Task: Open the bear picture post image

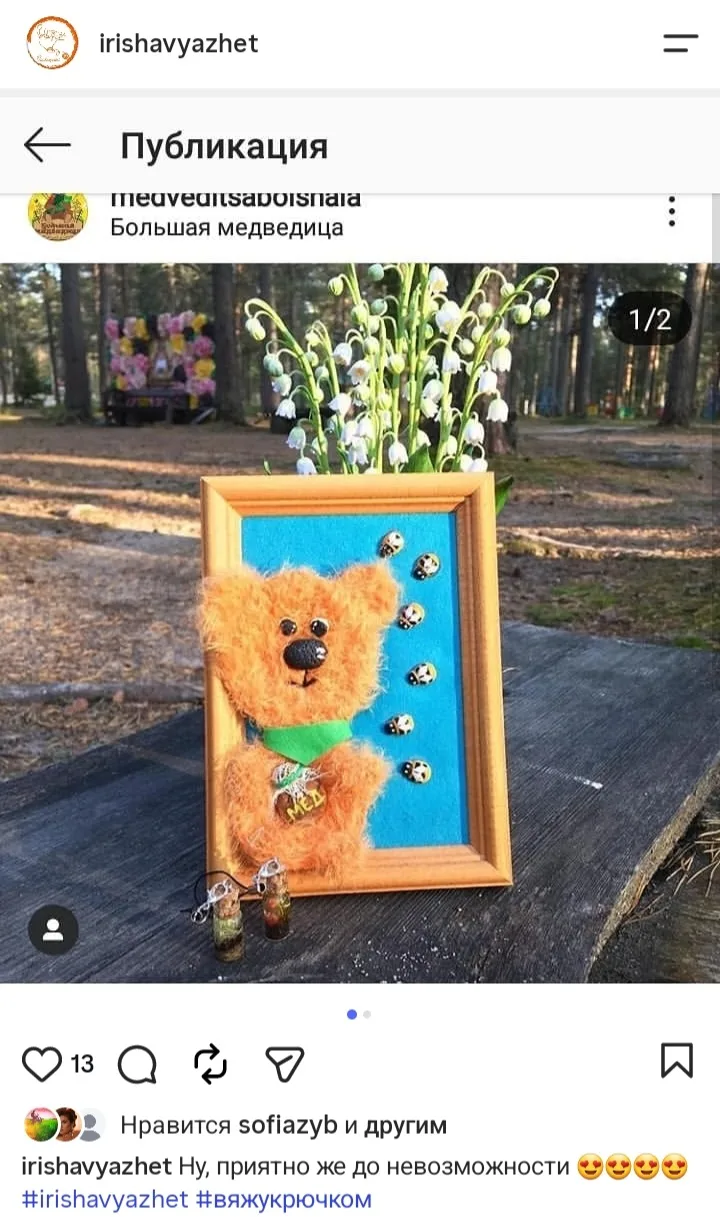Action: (x=360, y=623)
